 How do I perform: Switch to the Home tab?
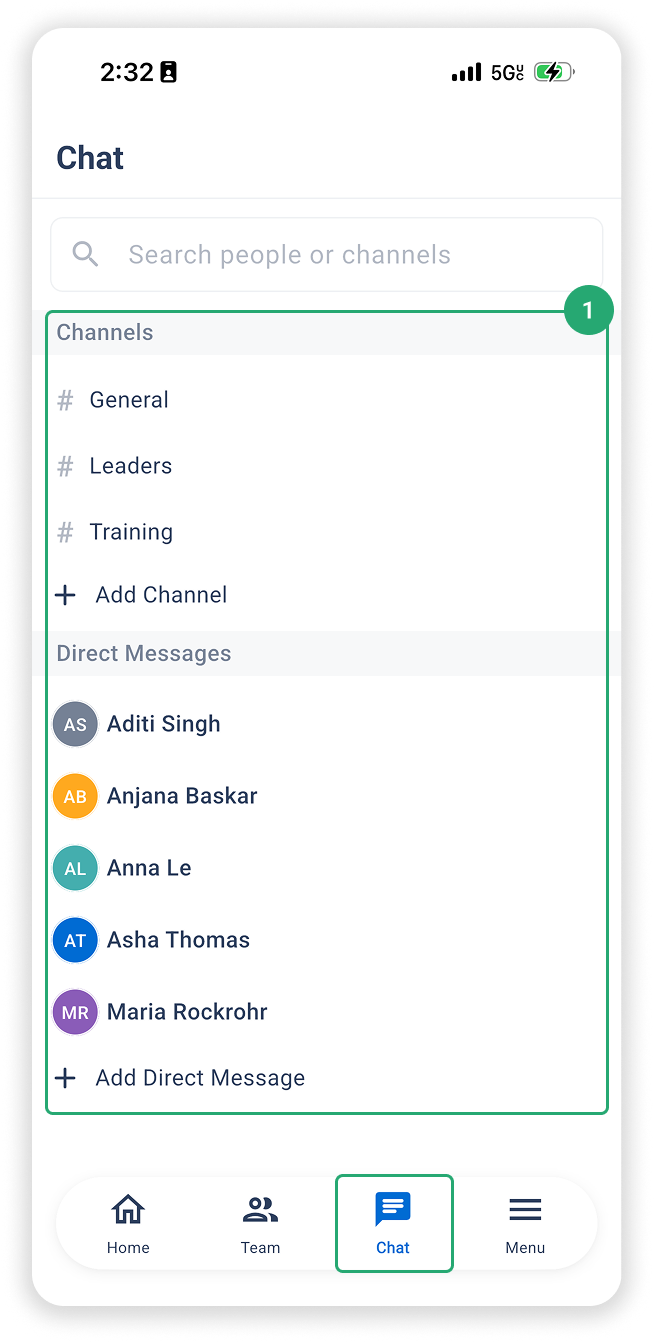click(128, 1224)
